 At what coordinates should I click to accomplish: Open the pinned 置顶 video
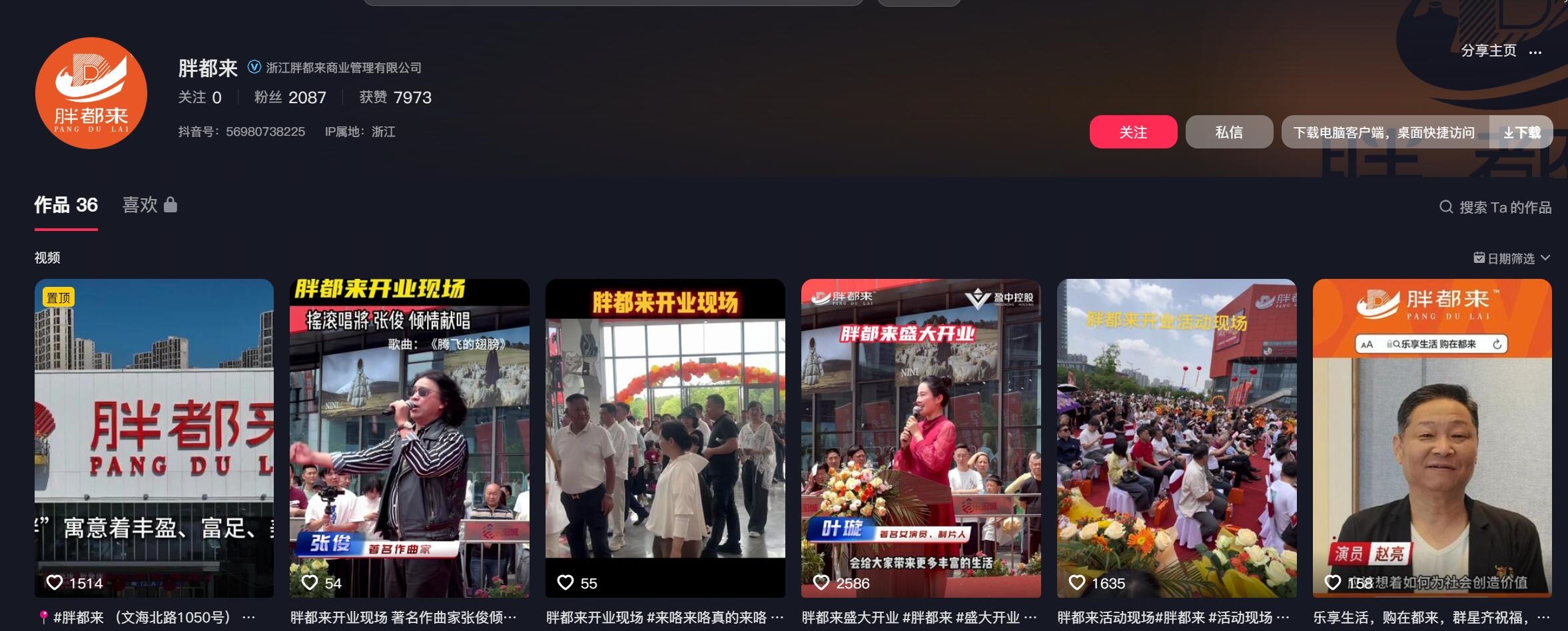point(154,437)
